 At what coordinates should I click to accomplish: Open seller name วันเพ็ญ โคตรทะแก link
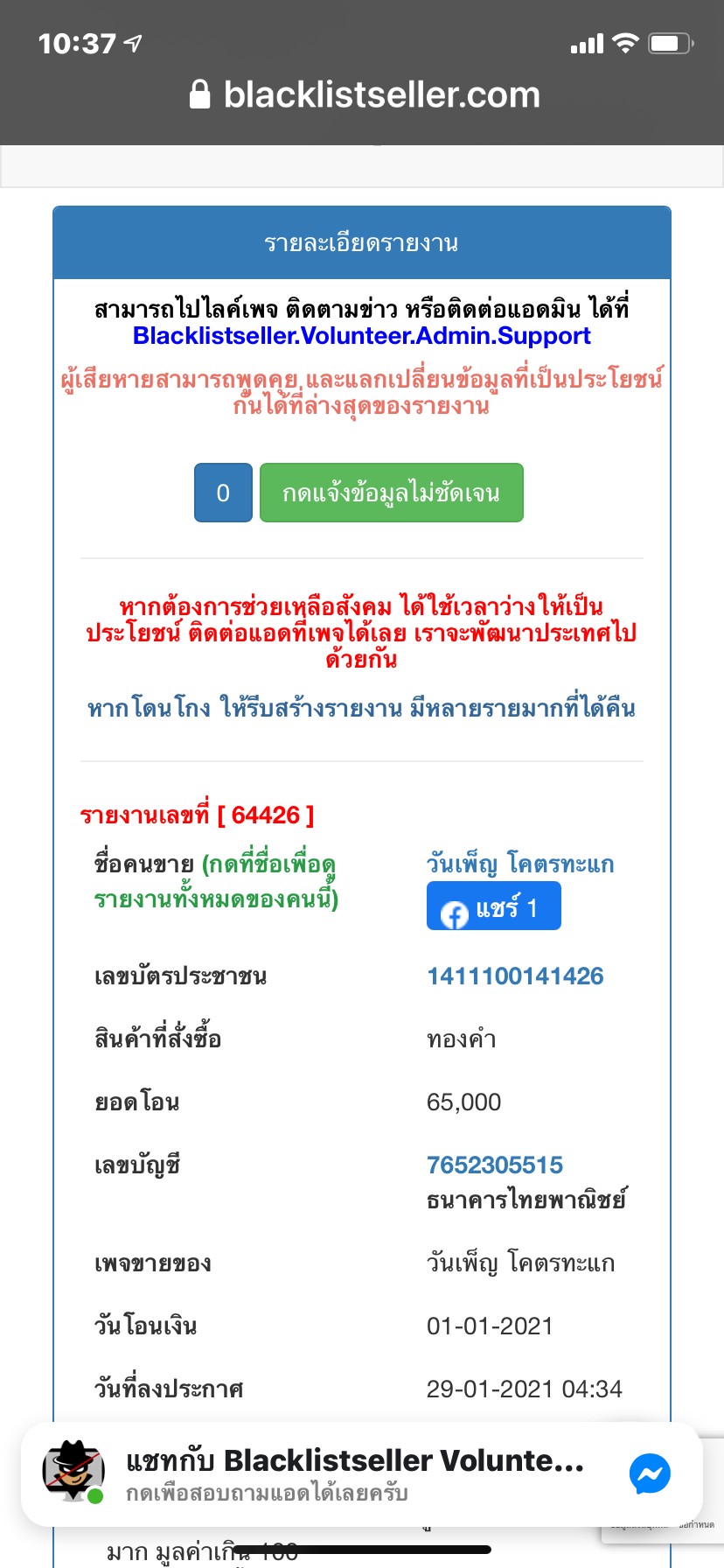click(x=519, y=864)
